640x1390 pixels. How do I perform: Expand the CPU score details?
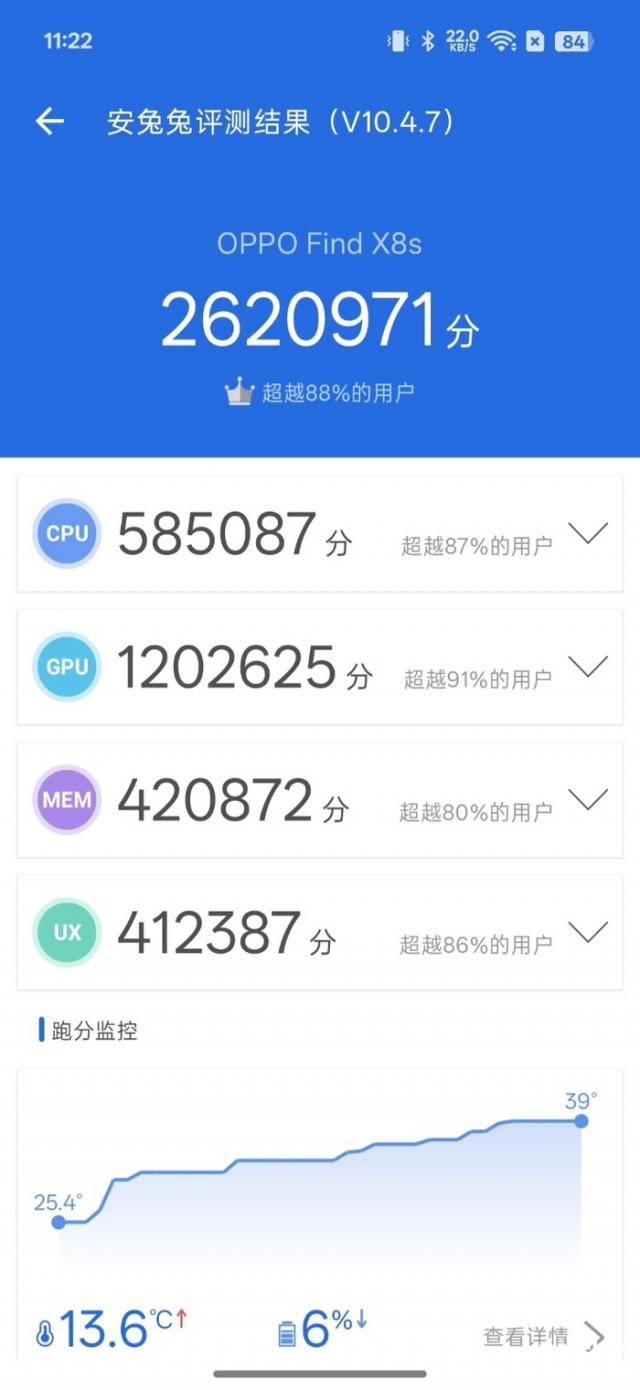click(587, 533)
